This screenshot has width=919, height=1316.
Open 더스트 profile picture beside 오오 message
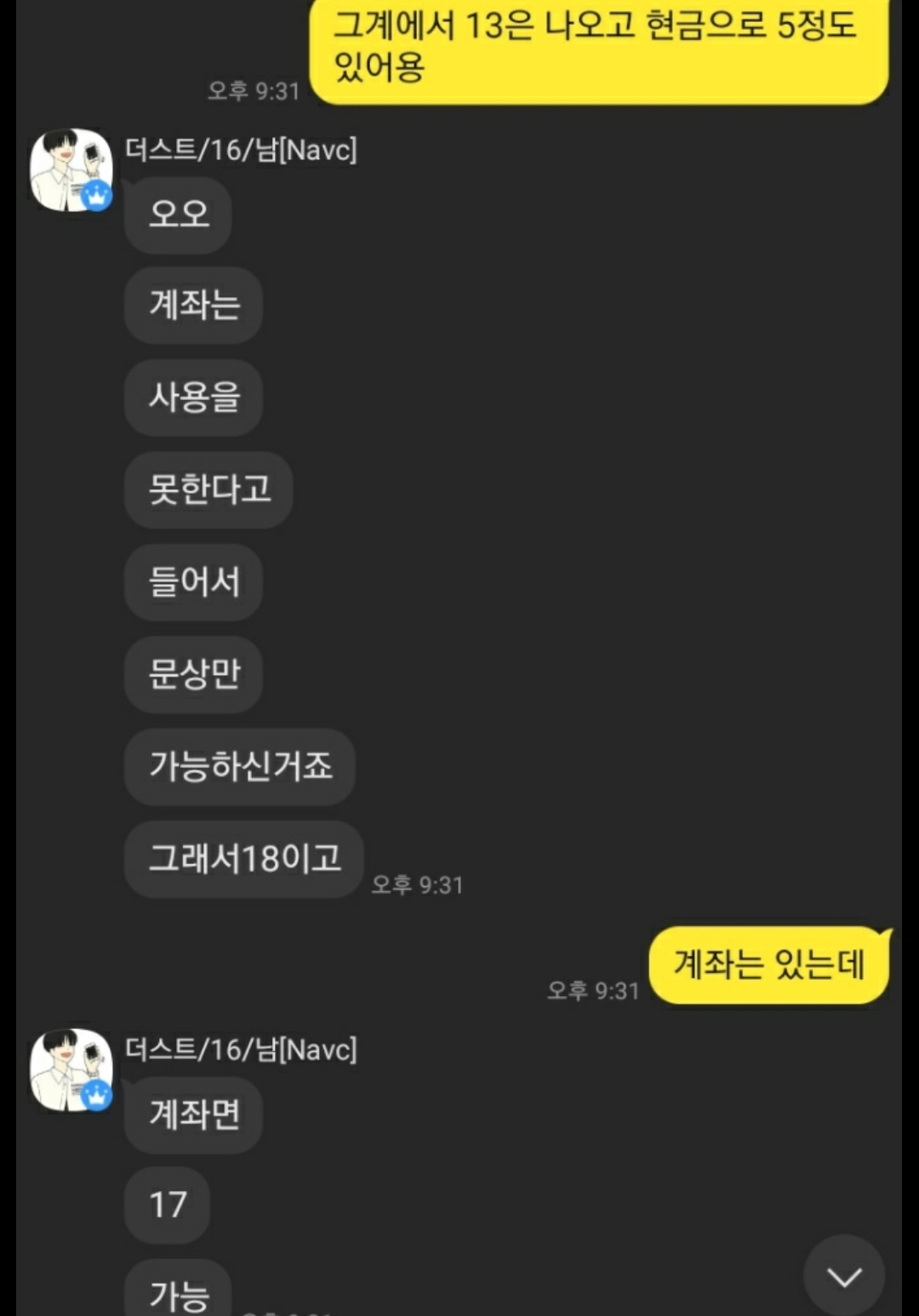[71, 169]
